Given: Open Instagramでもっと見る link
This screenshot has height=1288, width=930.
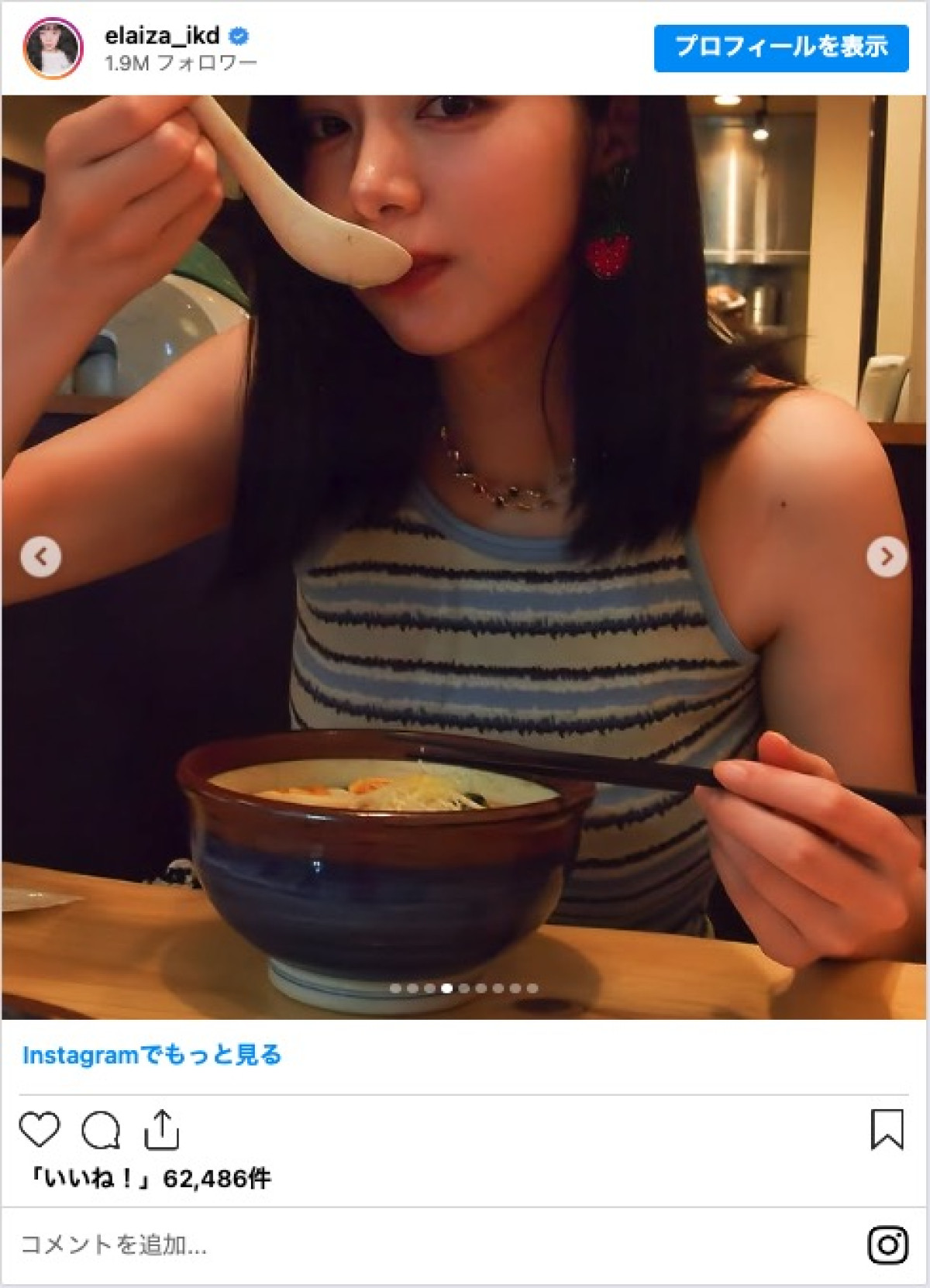Looking at the screenshot, I should [152, 1055].
